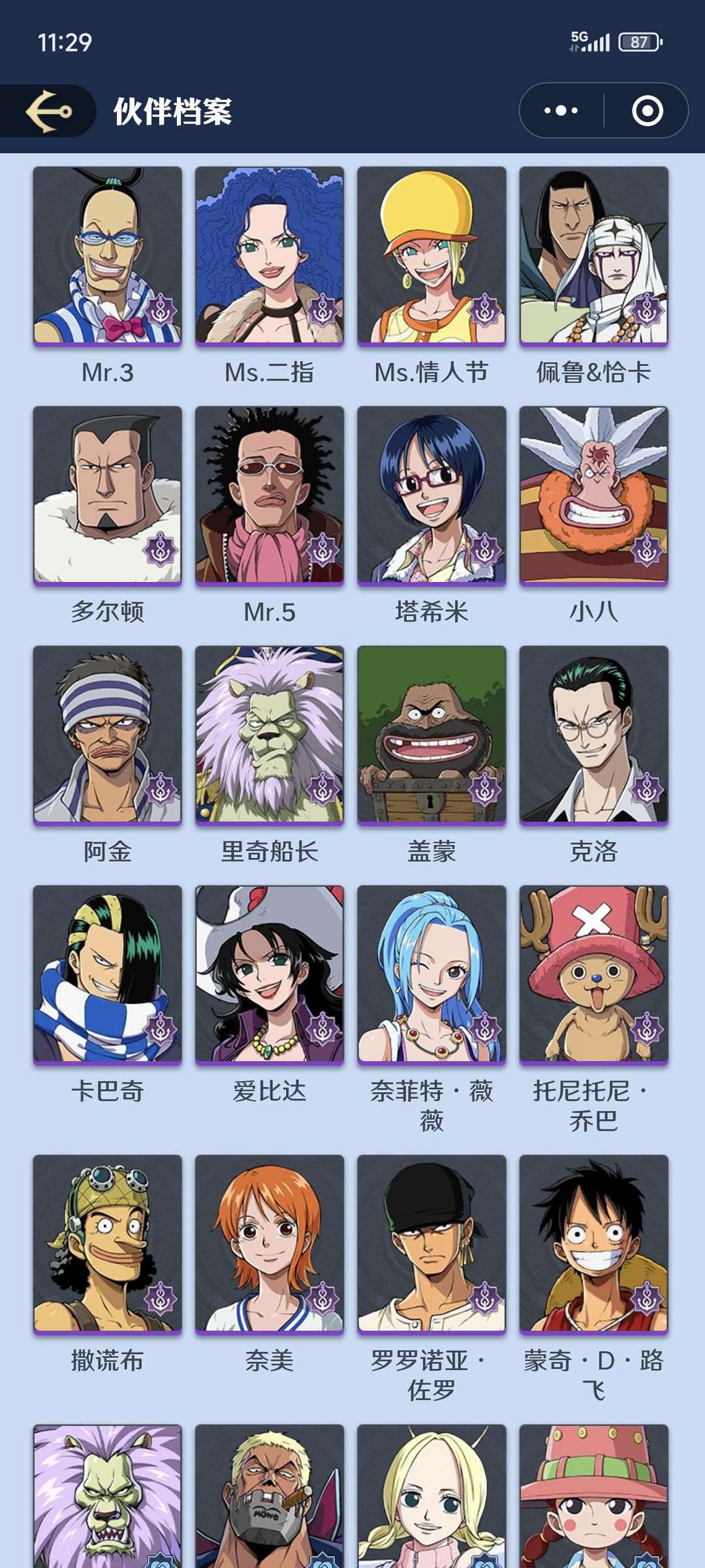View Ms.情人节 profile card
Image resolution: width=705 pixels, height=1568 pixels.
point(431,255)
